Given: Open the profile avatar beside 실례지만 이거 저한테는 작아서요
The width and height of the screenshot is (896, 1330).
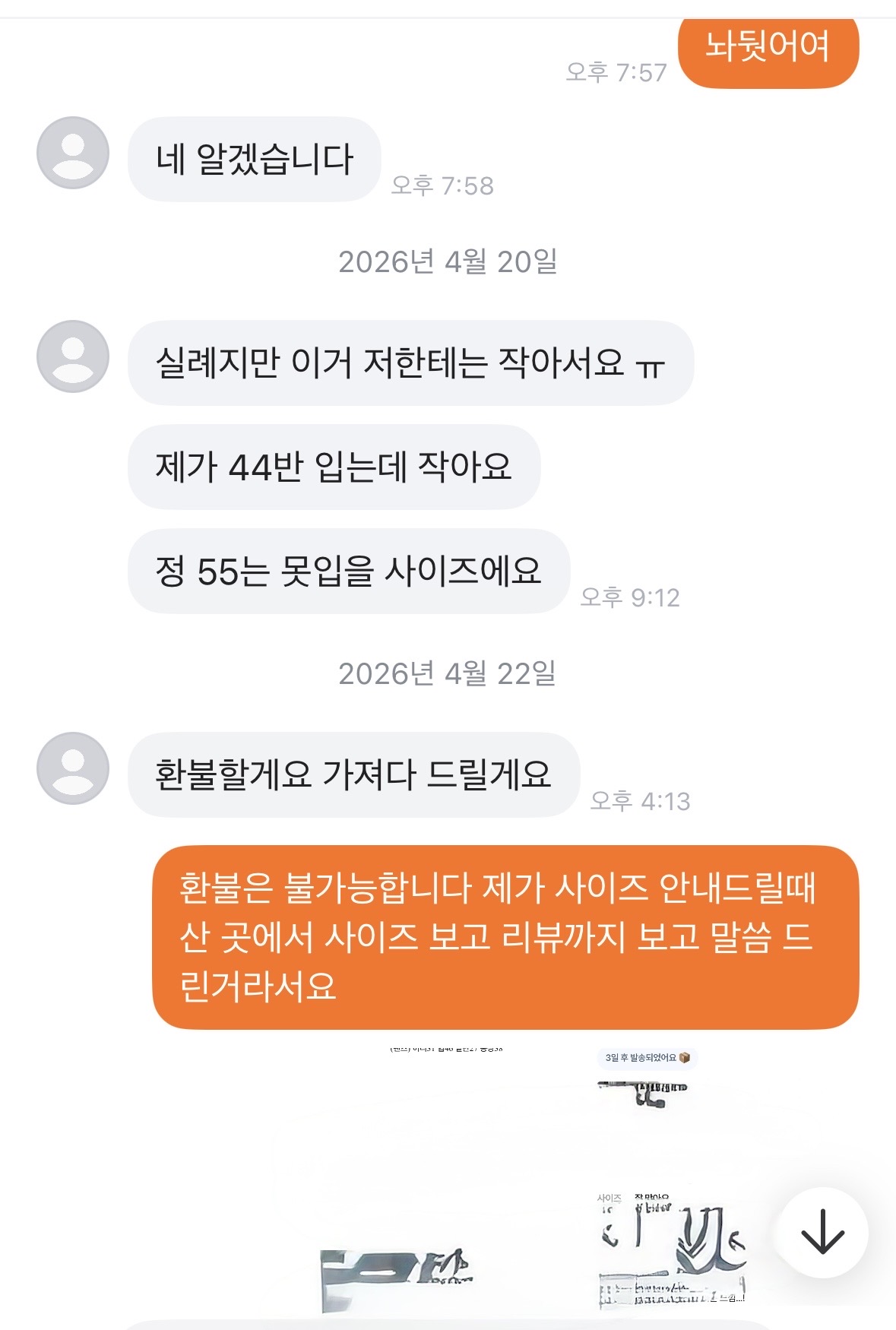Looking at the screenshot, I should [x=73, y=356].
